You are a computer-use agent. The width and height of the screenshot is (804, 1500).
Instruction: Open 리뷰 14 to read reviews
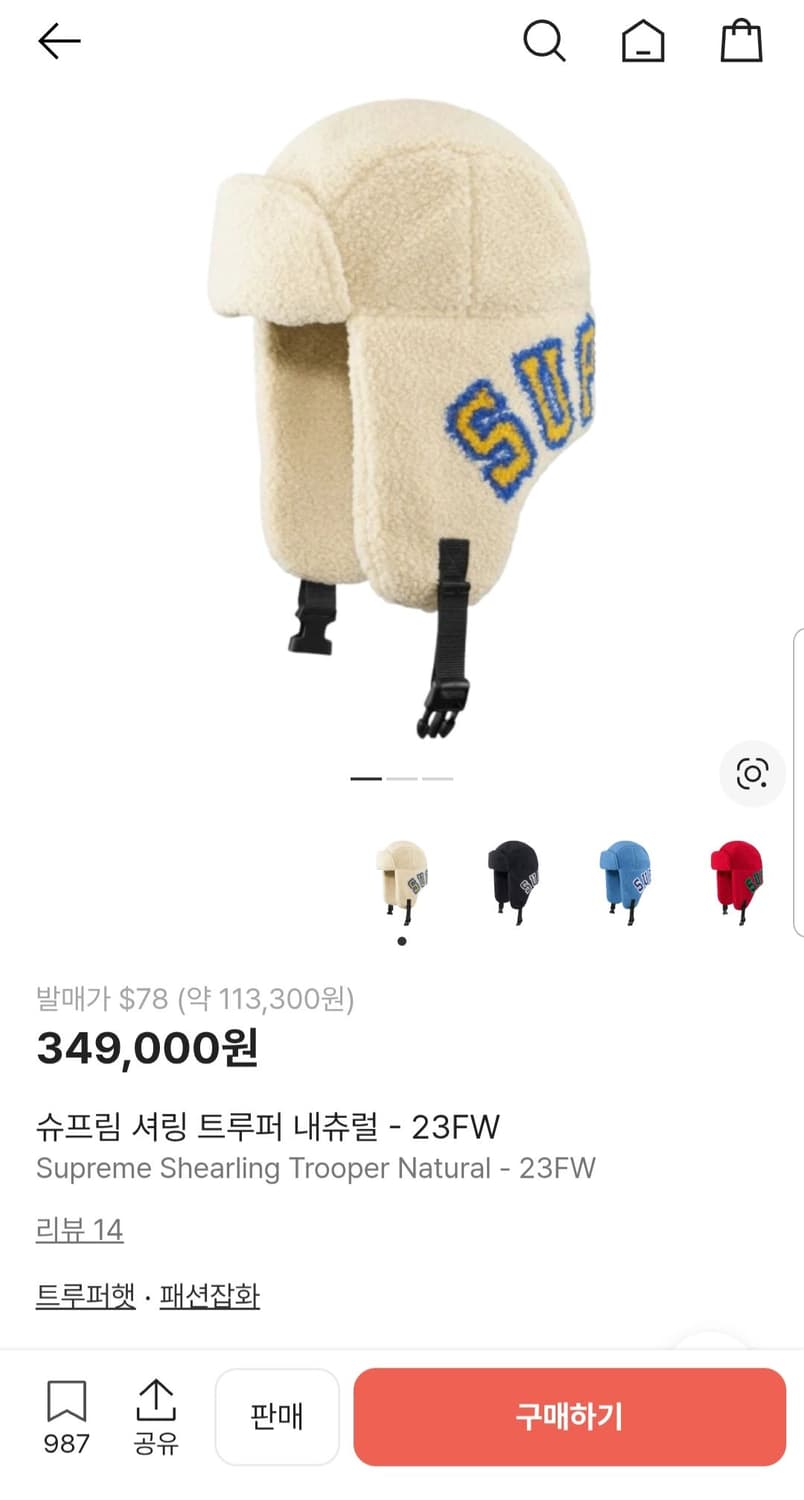pos(78,1230)
